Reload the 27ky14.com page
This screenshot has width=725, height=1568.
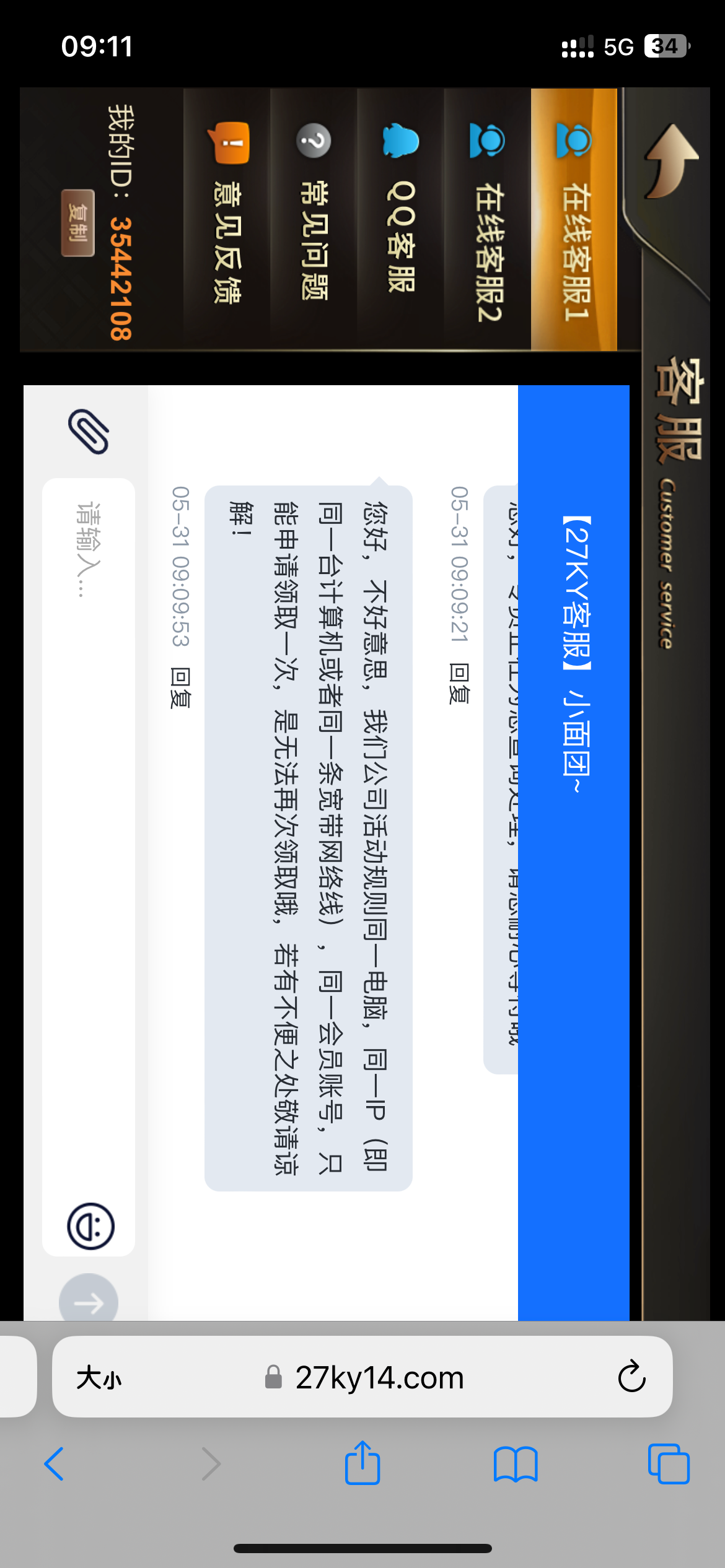(631, 1377)
